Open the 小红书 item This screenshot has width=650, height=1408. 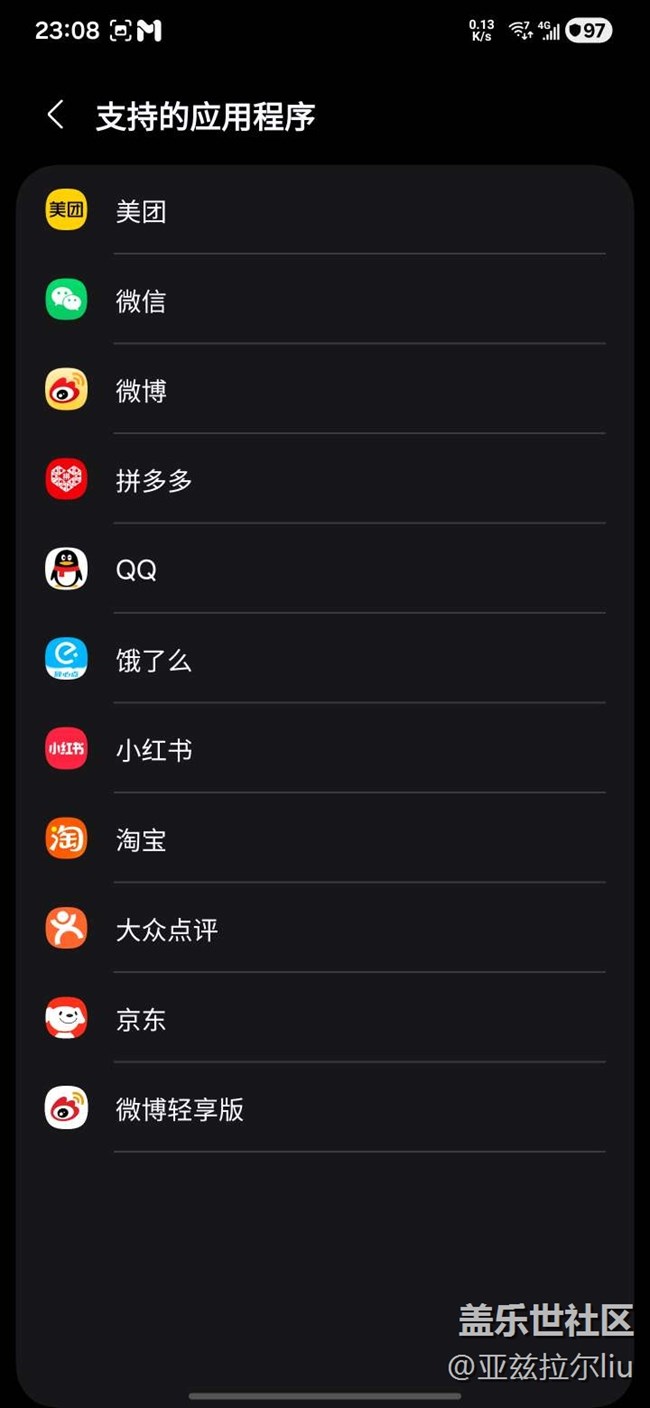point(153,750)
